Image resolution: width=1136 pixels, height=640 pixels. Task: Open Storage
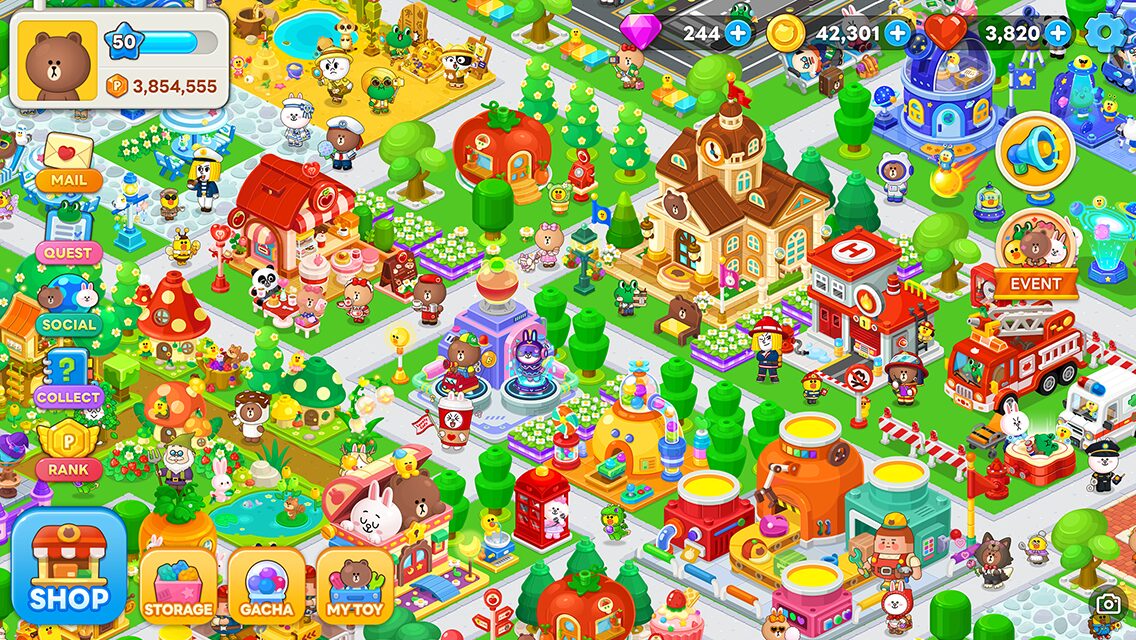(x=178, y=586)
